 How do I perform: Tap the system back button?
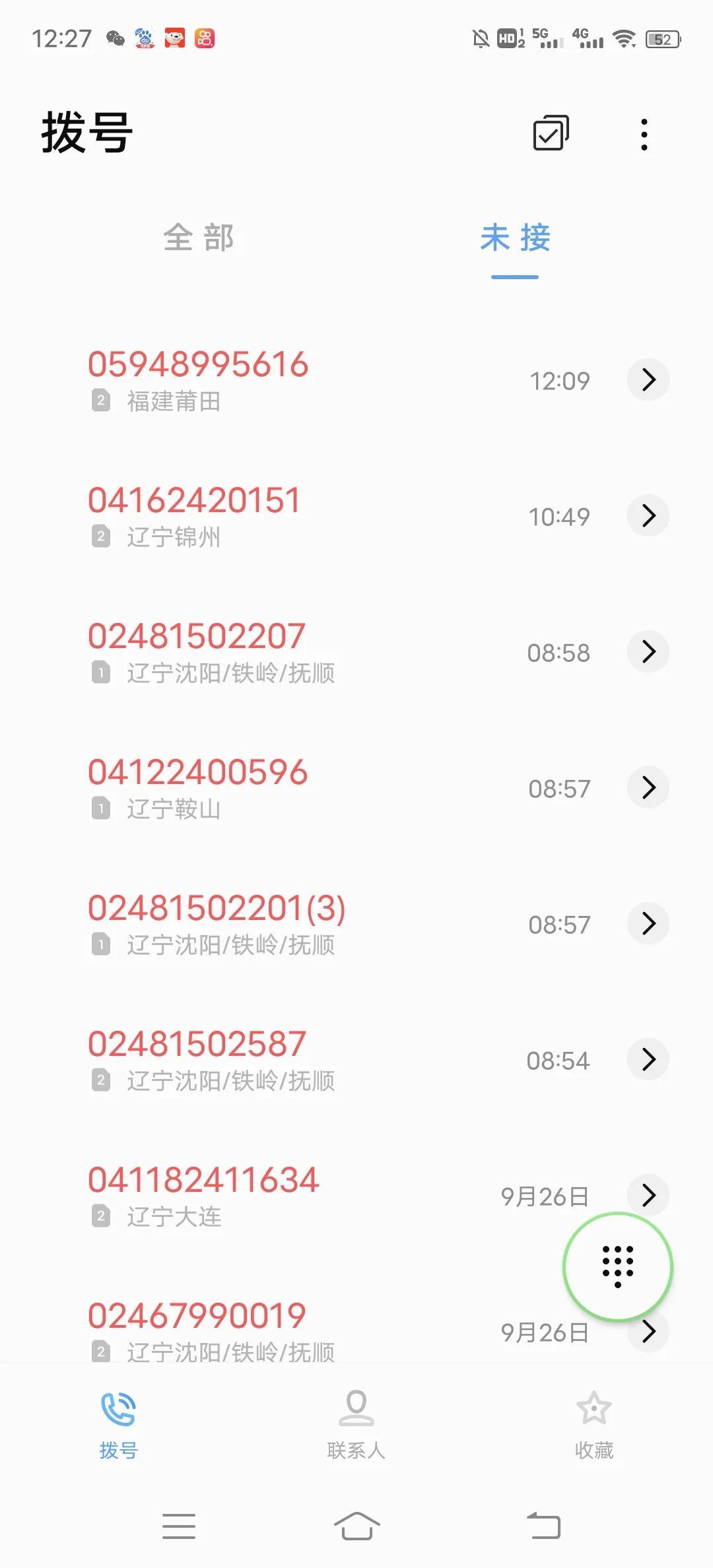coord(543,1526)
